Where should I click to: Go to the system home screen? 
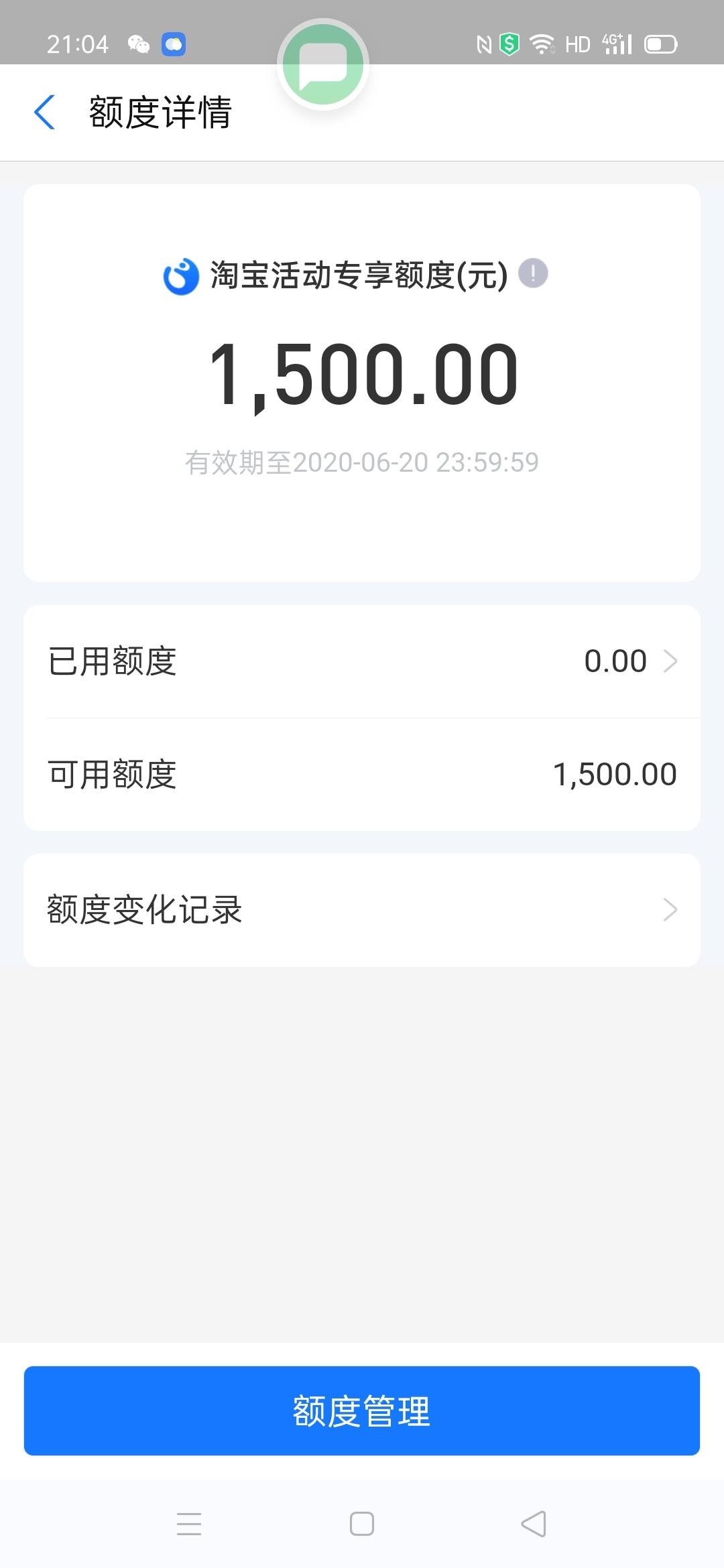(362, 1524)
